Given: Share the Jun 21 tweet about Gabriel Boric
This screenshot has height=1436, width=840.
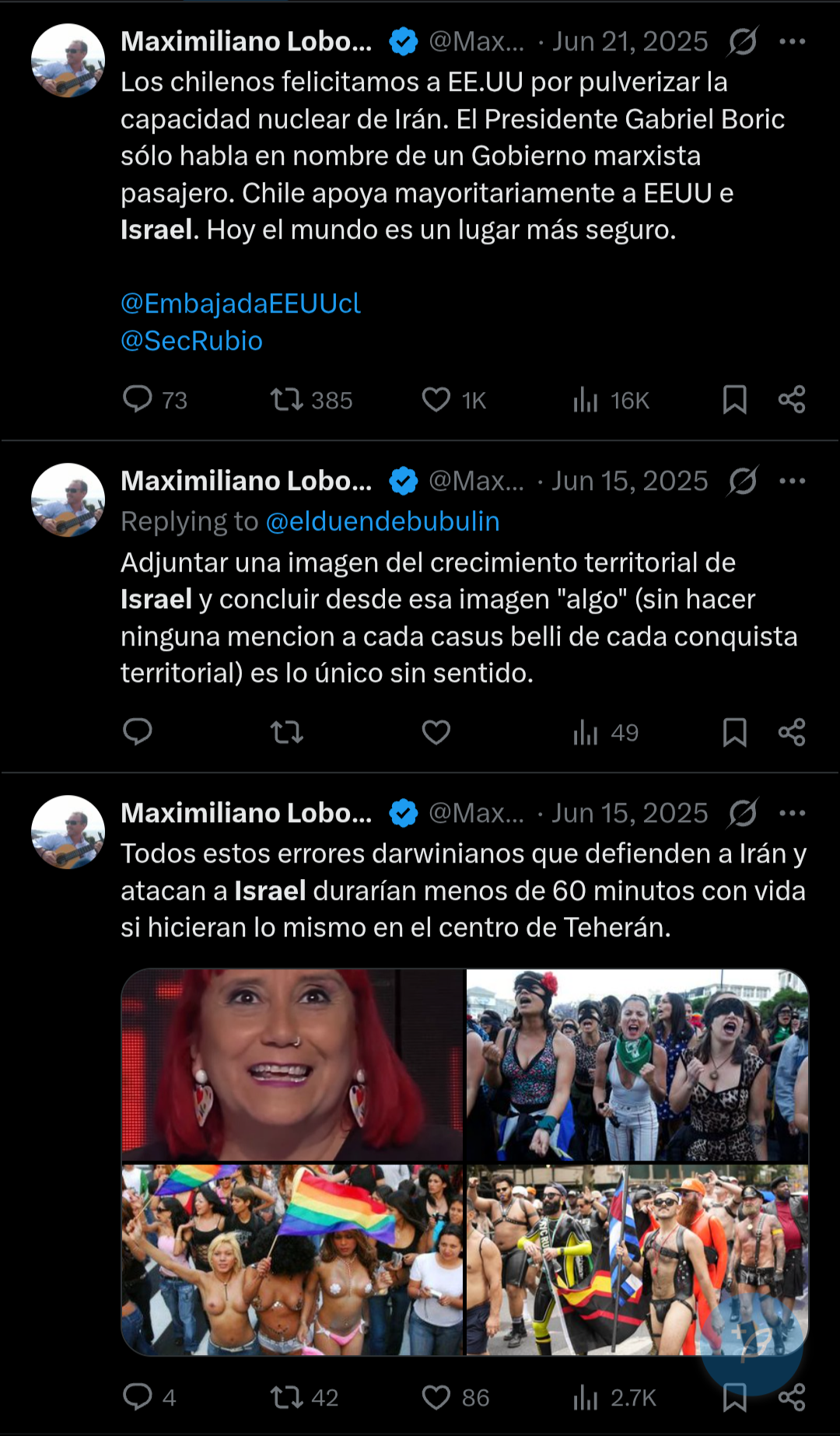Looking at the screenshot, I should point(792,400).
